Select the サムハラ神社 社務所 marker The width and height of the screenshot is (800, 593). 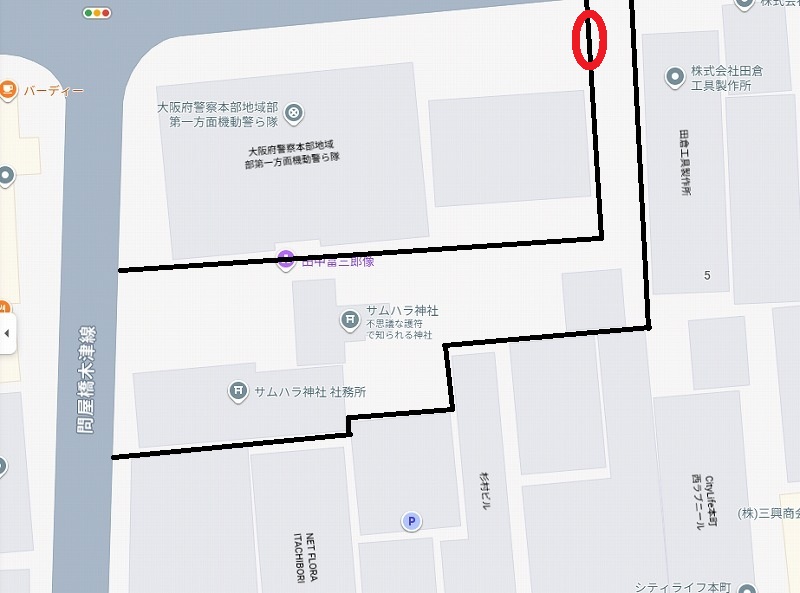coord(239,391)
